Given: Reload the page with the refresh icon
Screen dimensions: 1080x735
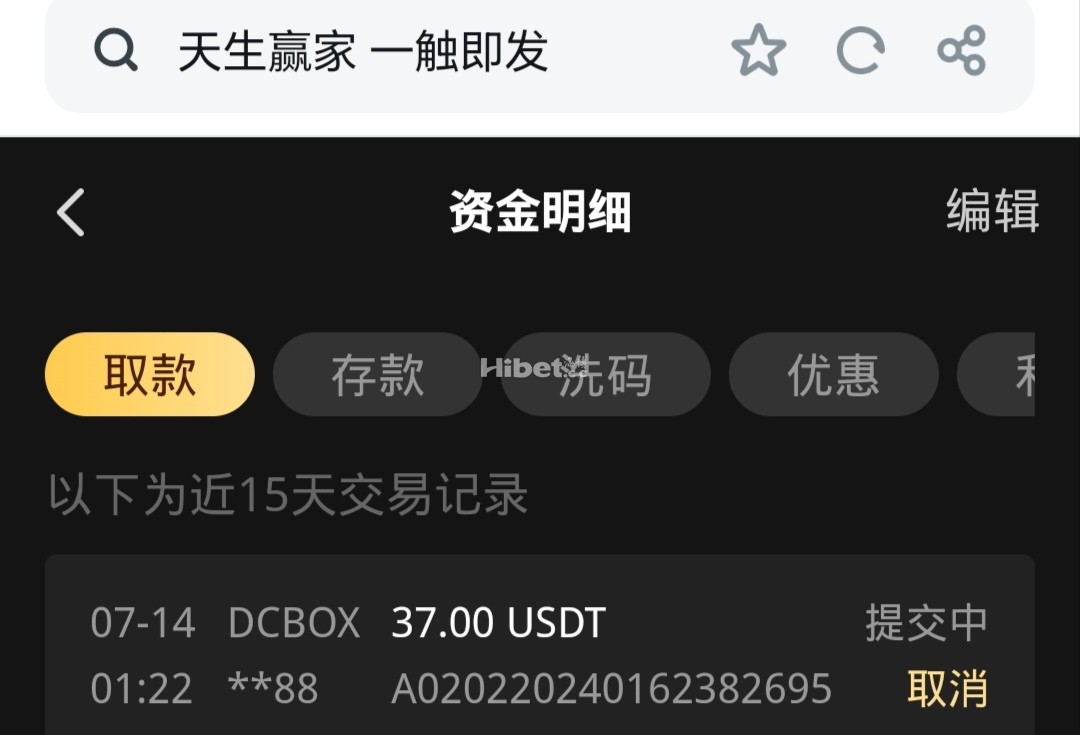Looking at the screenshot, I should [860, 51].
